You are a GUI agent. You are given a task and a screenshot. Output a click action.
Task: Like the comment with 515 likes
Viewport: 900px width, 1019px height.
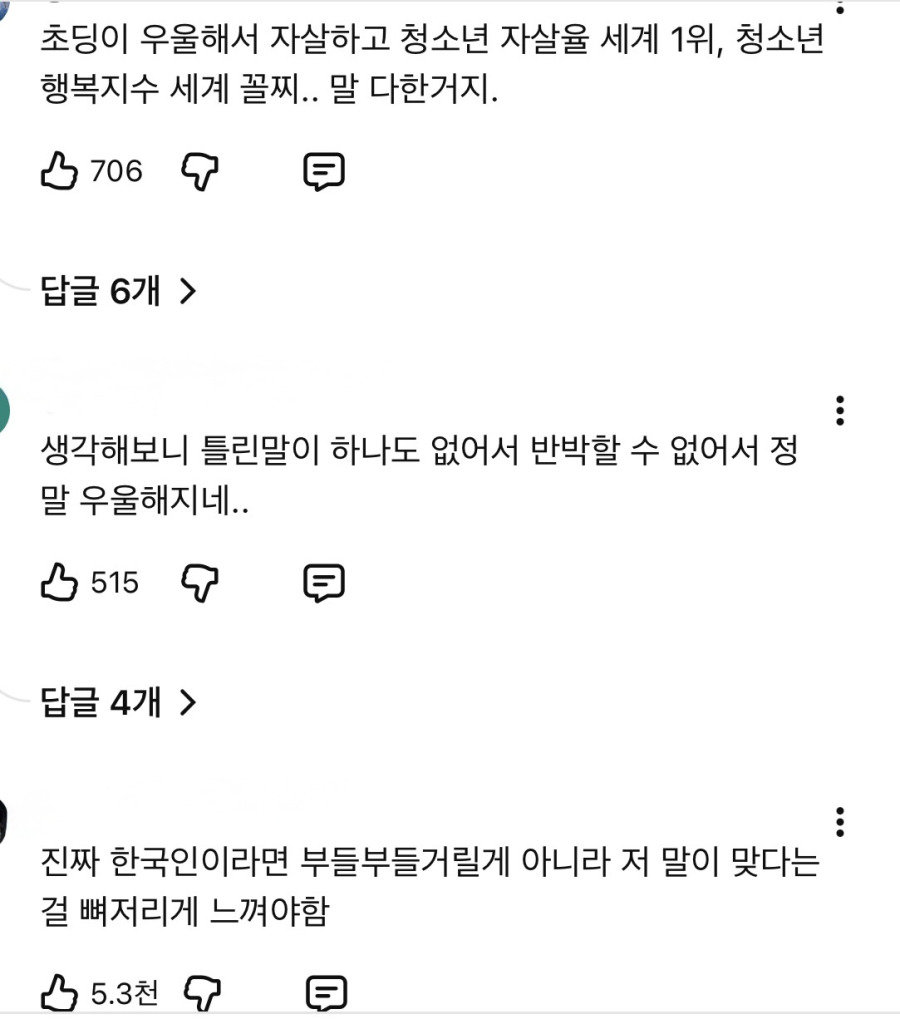[59, 583]
